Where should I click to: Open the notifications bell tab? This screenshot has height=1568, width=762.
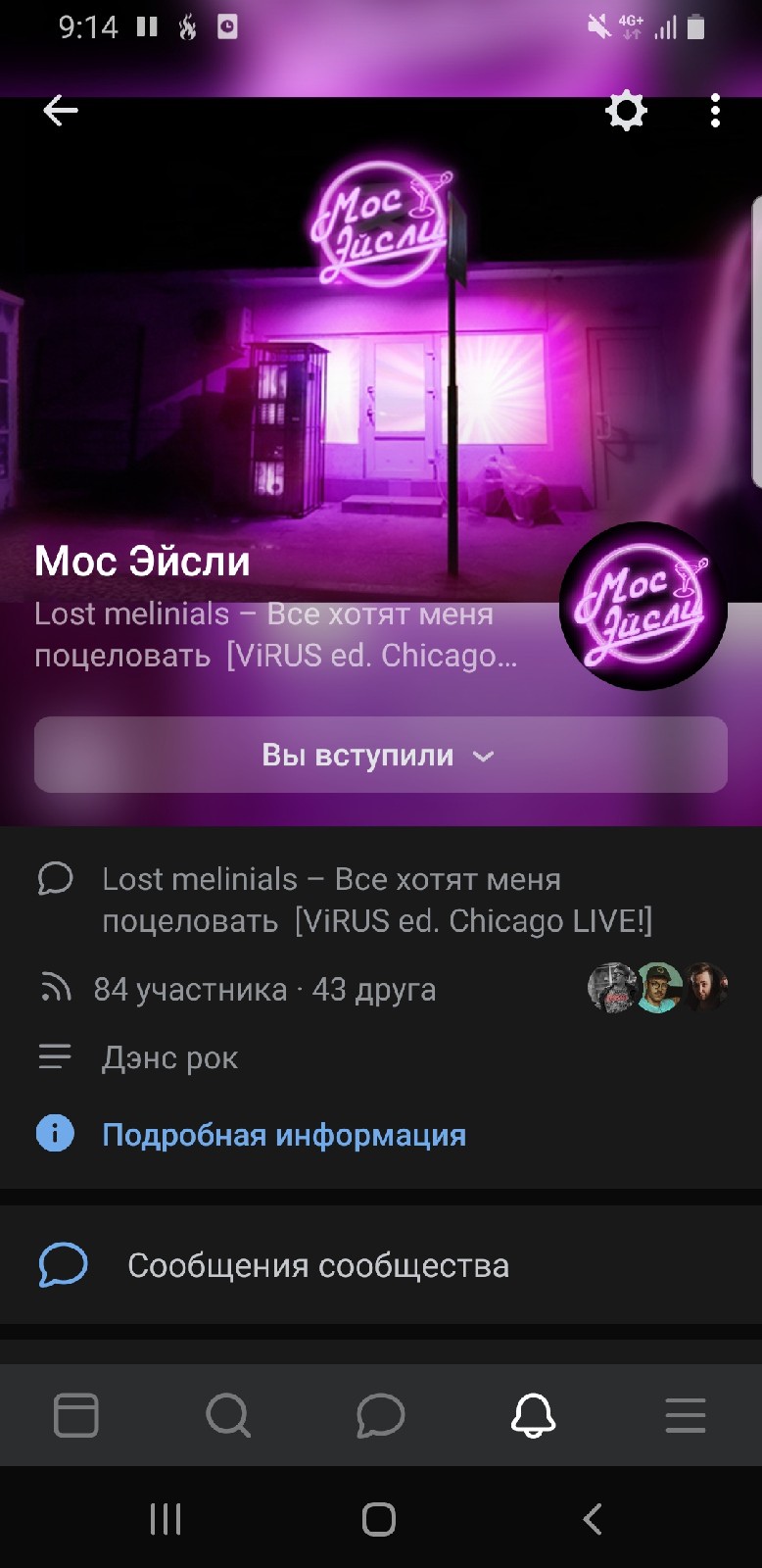[533, 1415]
